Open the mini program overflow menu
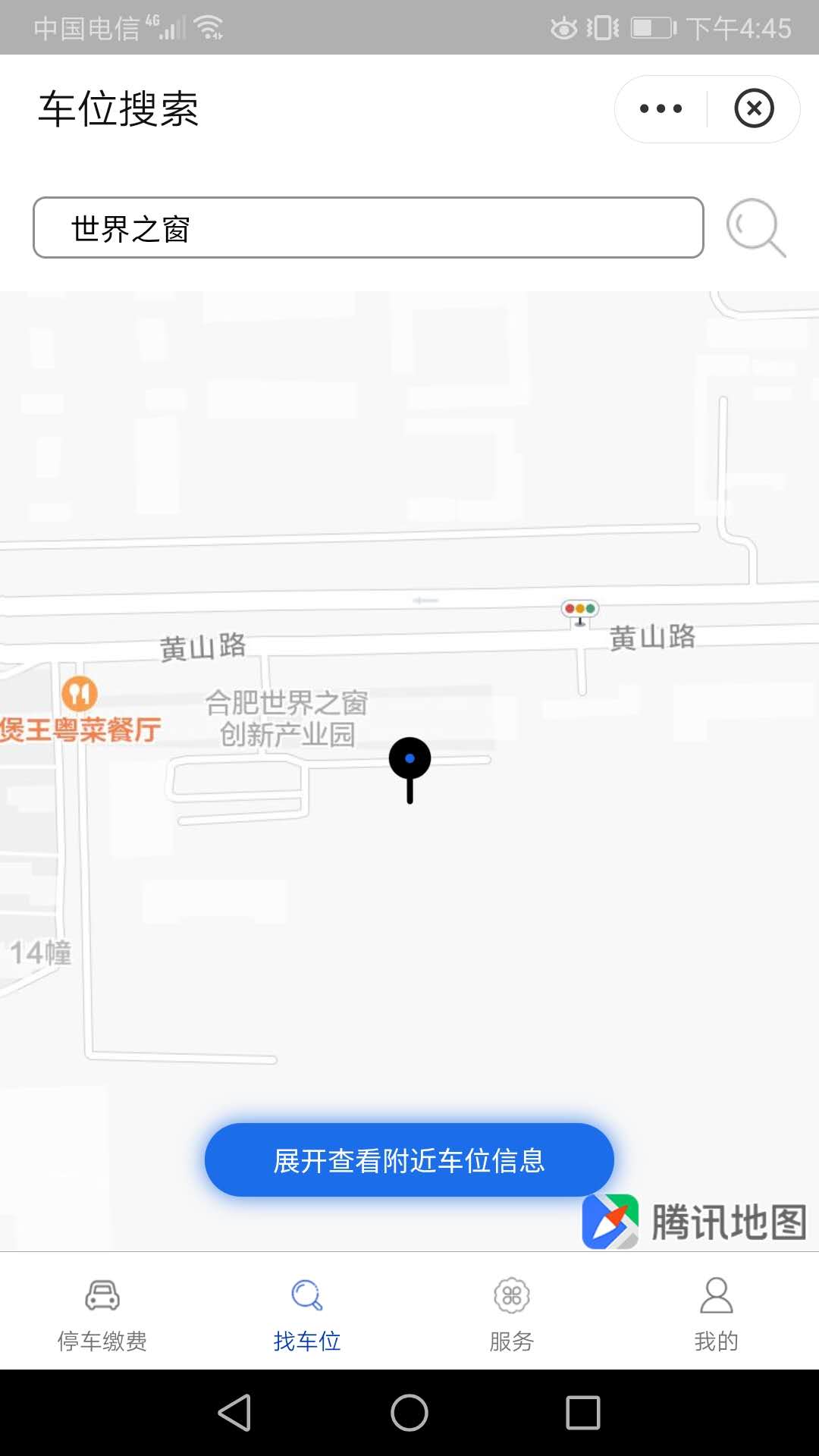Viewport: 819px width, 1456px height. [661, 109]
